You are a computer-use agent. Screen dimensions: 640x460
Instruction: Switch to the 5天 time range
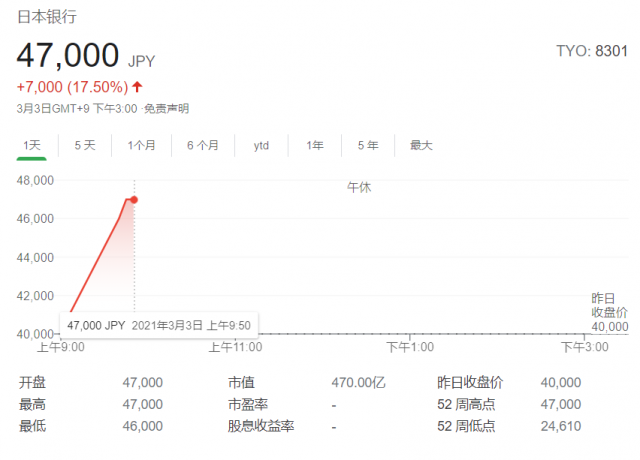pyautogui.click(x=85, y=145)
